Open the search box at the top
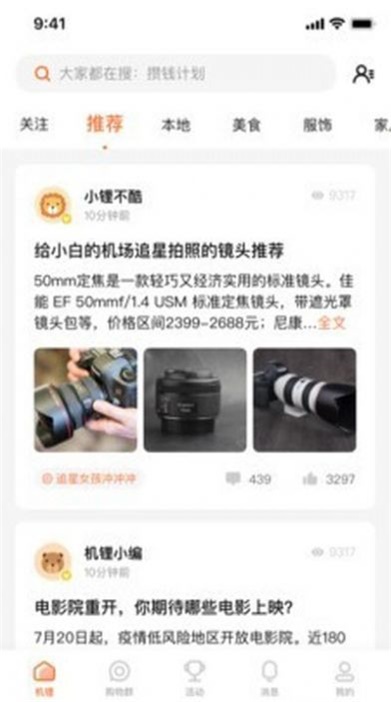This screenshot has height=702, width=391. (176, 74)
